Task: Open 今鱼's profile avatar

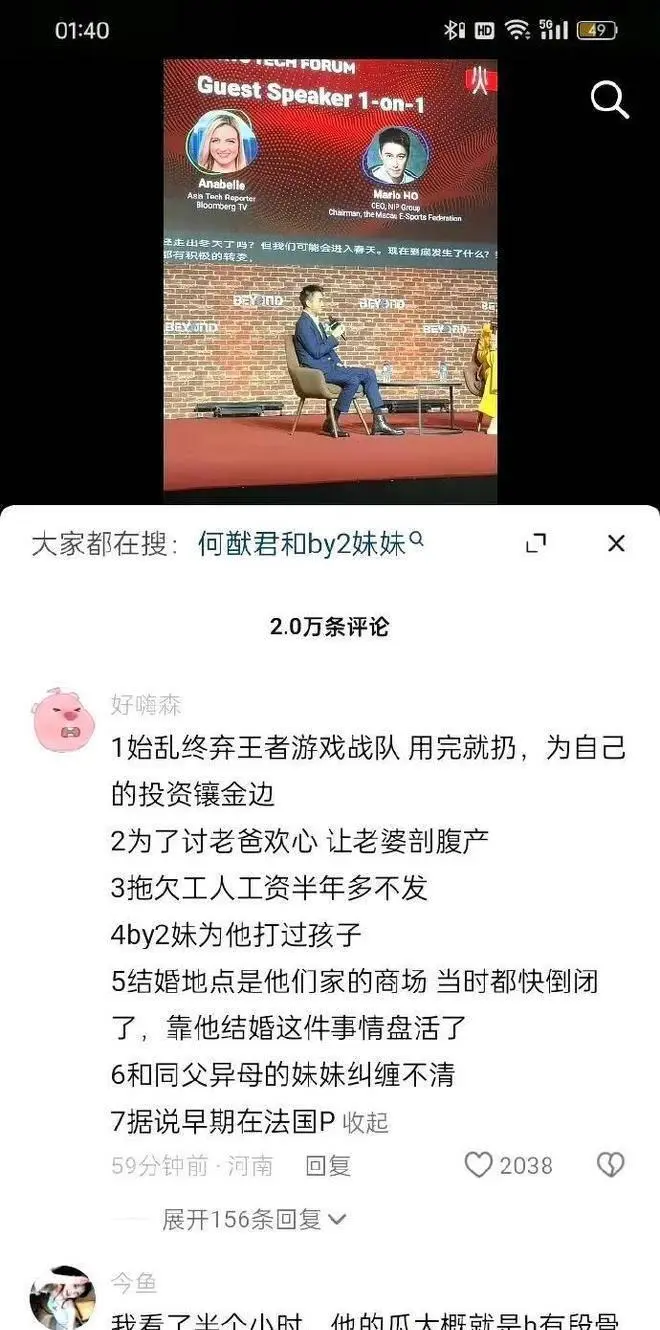Action: pos(63,1298)
